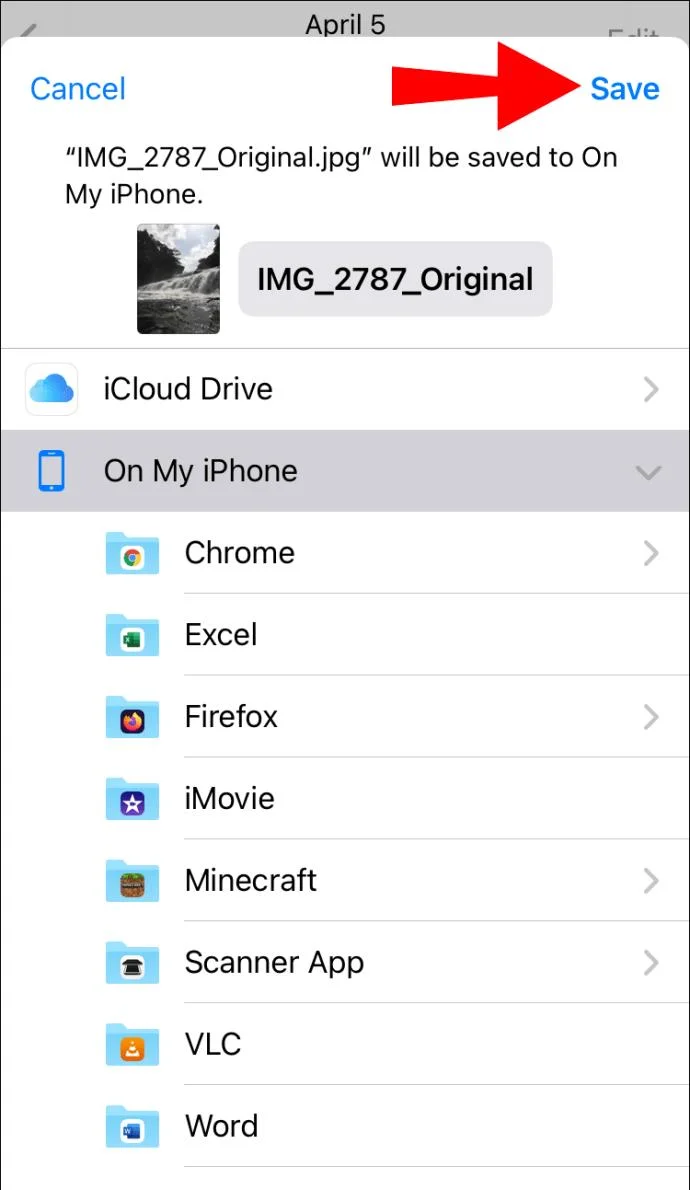Viewport: 690px width, 1190px height.
Task: Select the Chrome folder
Action: (395, 553)
